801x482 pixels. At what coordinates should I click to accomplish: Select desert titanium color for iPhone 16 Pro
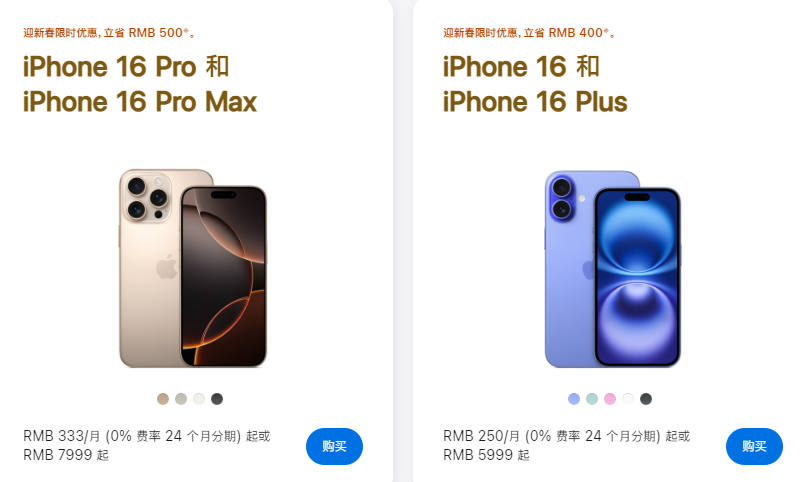[x=163, y=399]
